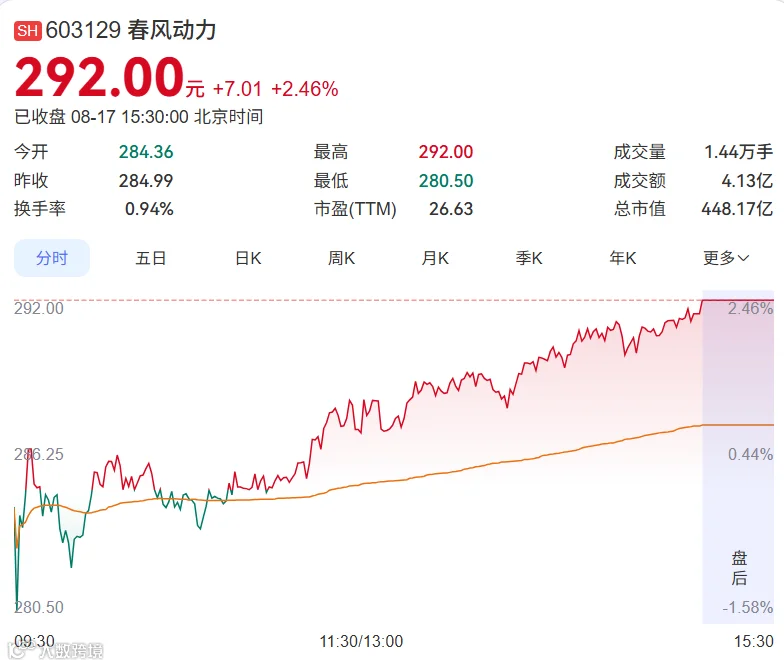784x666 pixels.
Task: Select the 分时 intraday chart tab
Action: (x=52, y=258)
